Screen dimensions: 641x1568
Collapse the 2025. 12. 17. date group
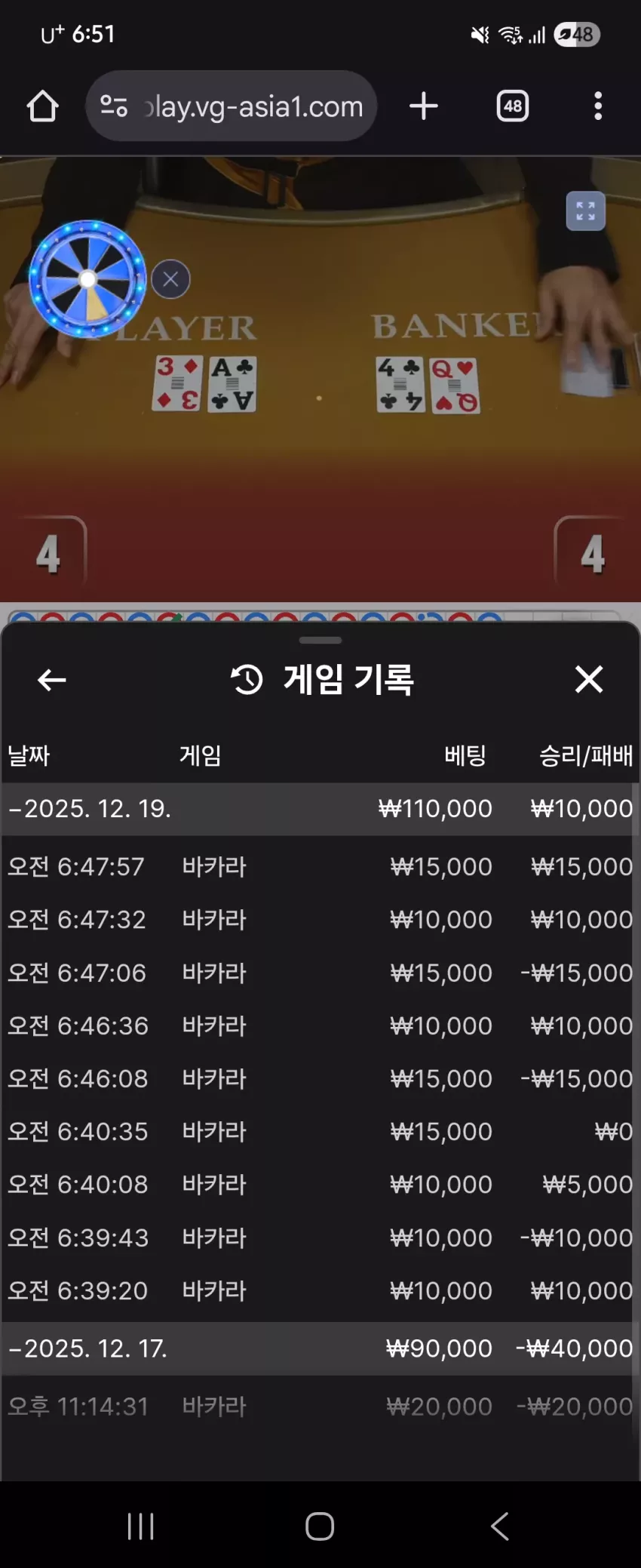[x=320, y=1348]
